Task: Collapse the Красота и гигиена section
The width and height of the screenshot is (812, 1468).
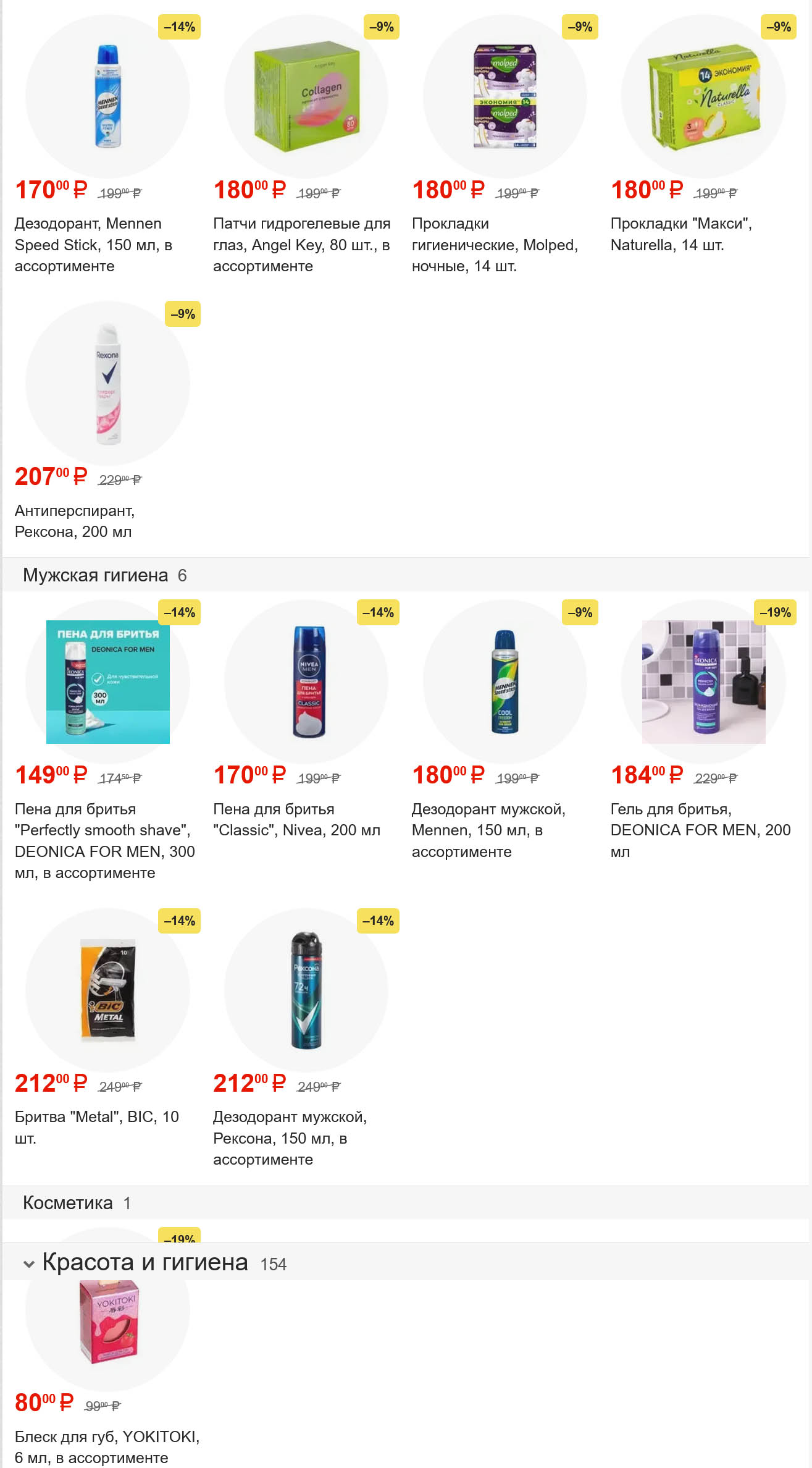Action: point(28,1264)
